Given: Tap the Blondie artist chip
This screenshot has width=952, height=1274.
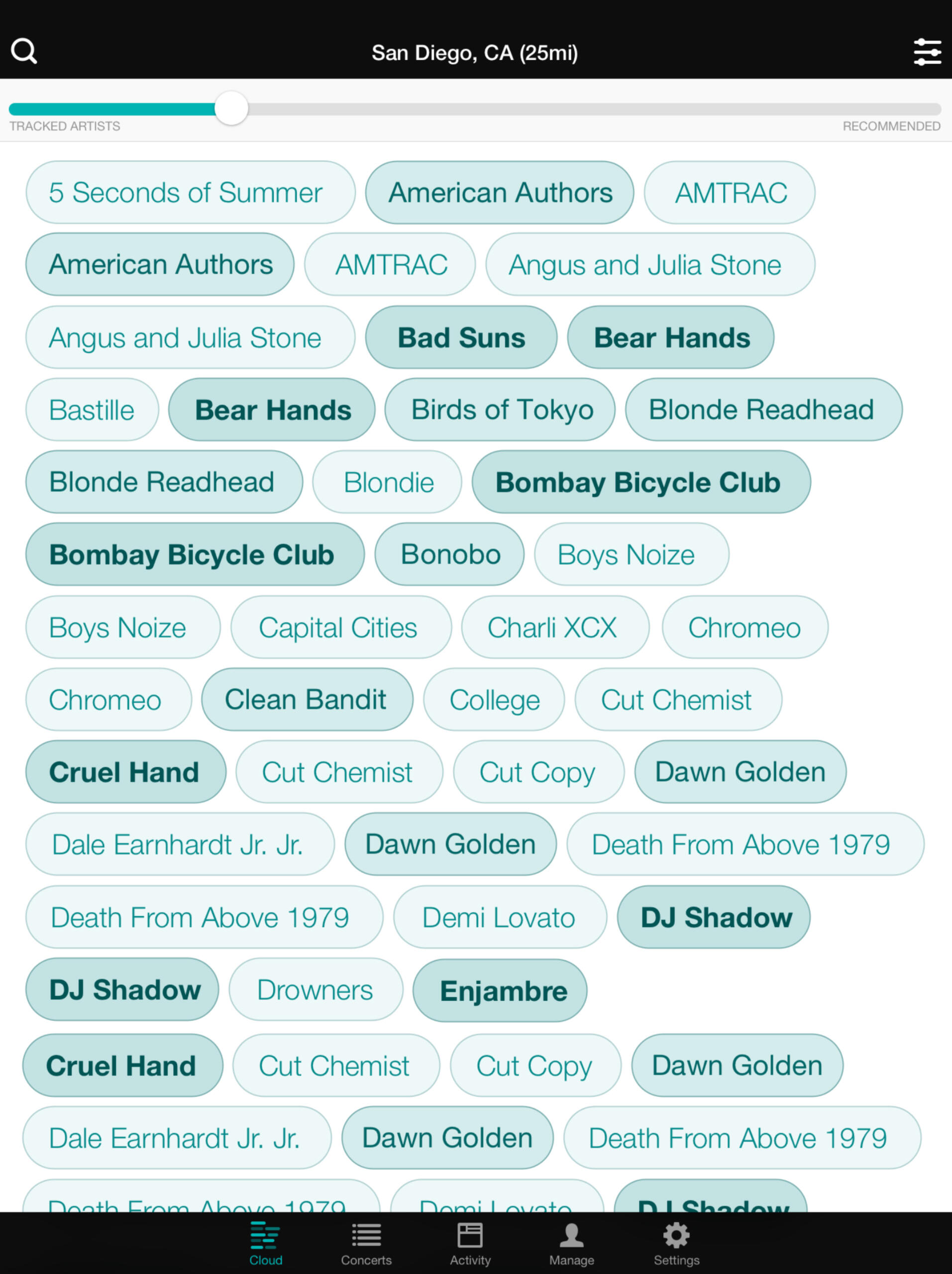Looking at the screenshot, I should [x=388, y=482].
